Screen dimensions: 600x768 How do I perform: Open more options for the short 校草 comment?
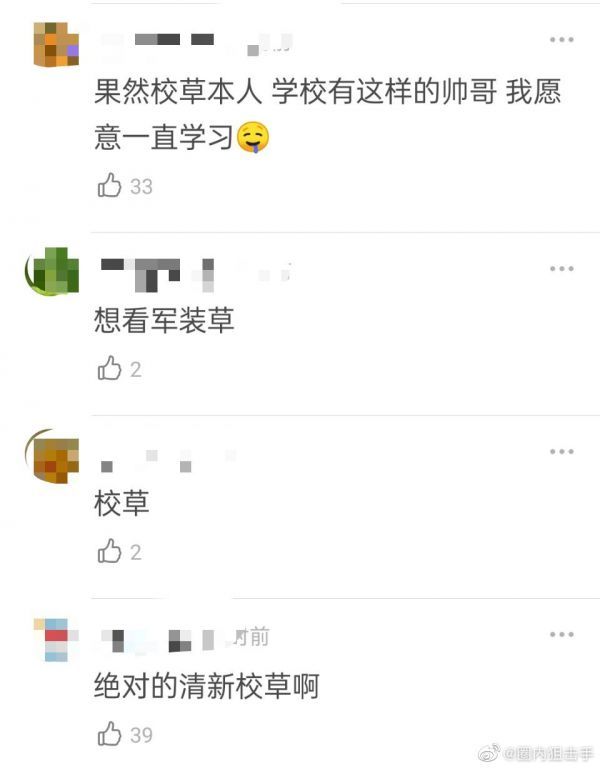click(x=562, y=452)
